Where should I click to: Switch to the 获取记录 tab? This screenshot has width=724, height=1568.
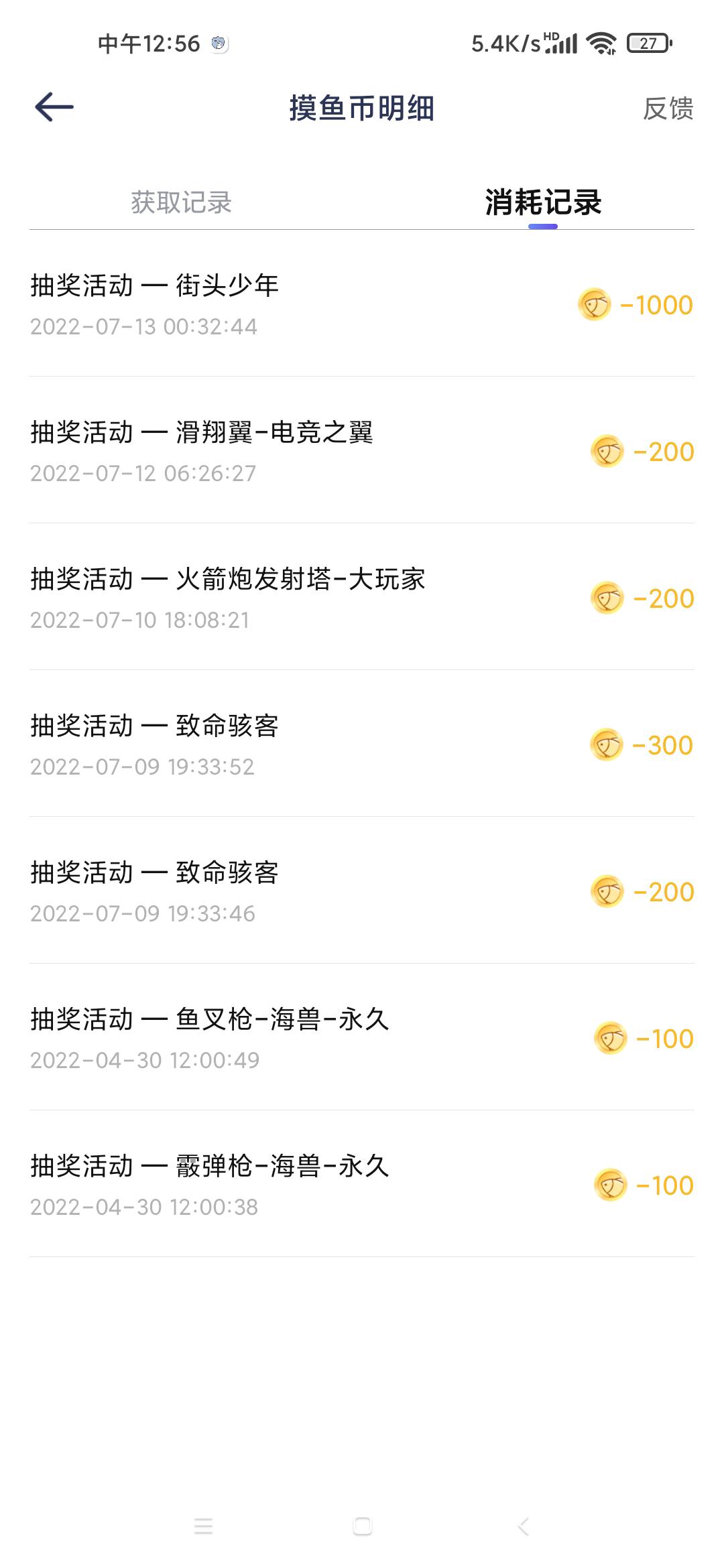[181, 202]
